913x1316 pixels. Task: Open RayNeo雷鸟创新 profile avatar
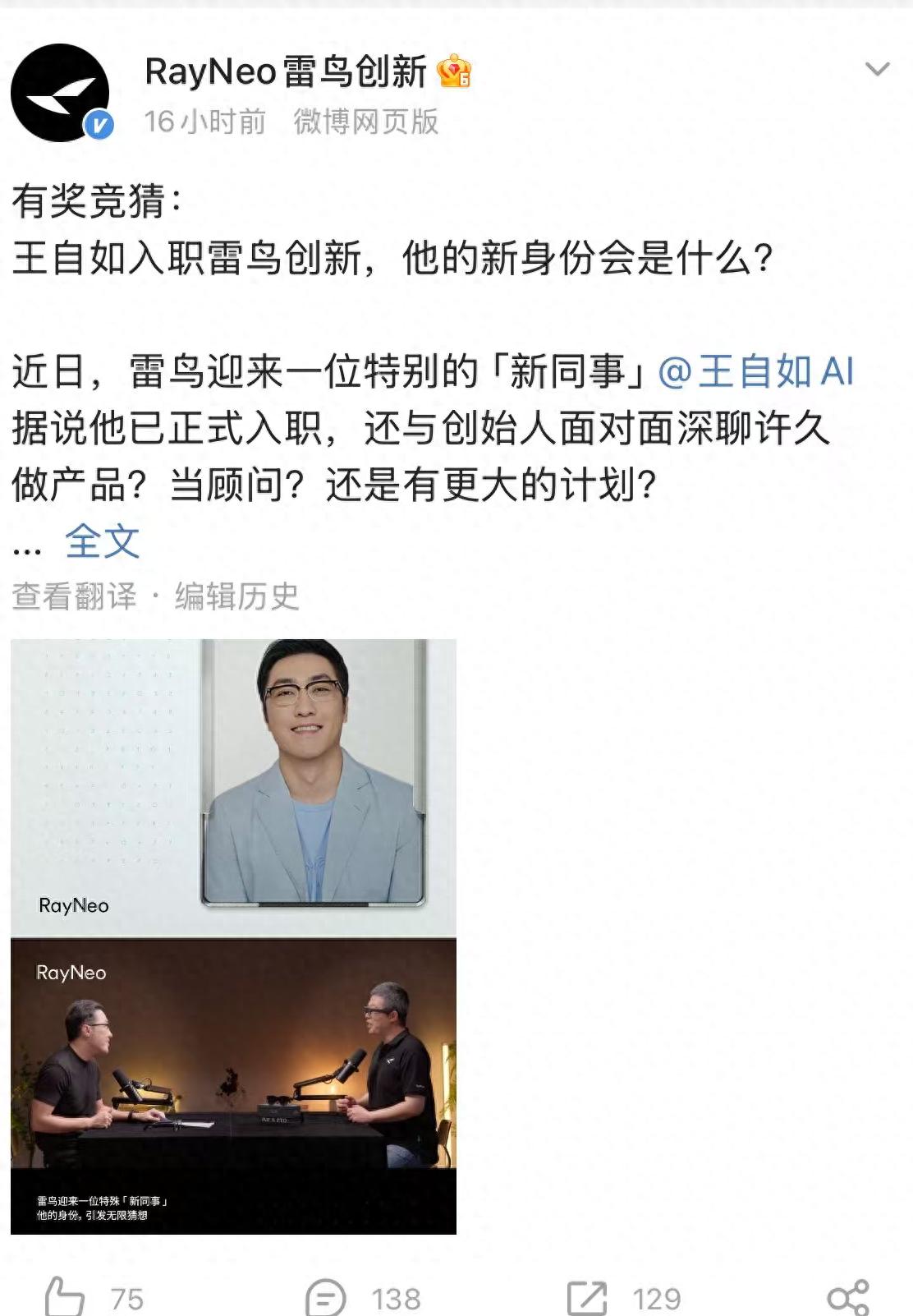[60, 92]
